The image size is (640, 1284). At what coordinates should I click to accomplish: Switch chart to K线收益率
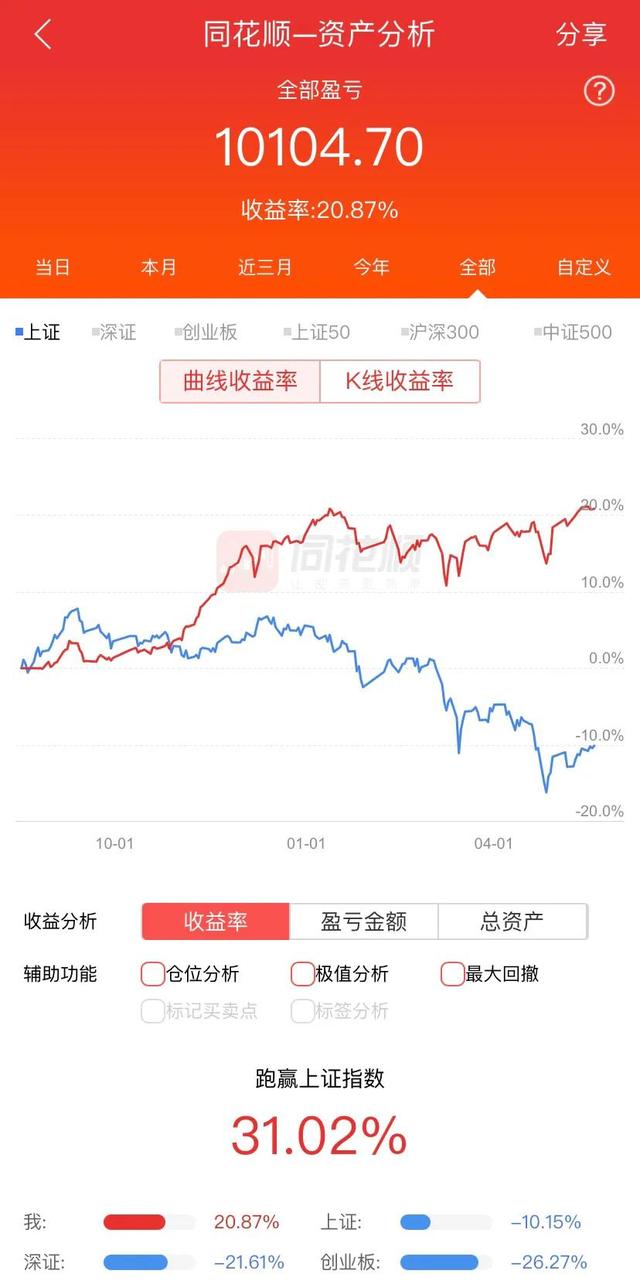pyautogui.click(x=400, y=381)
